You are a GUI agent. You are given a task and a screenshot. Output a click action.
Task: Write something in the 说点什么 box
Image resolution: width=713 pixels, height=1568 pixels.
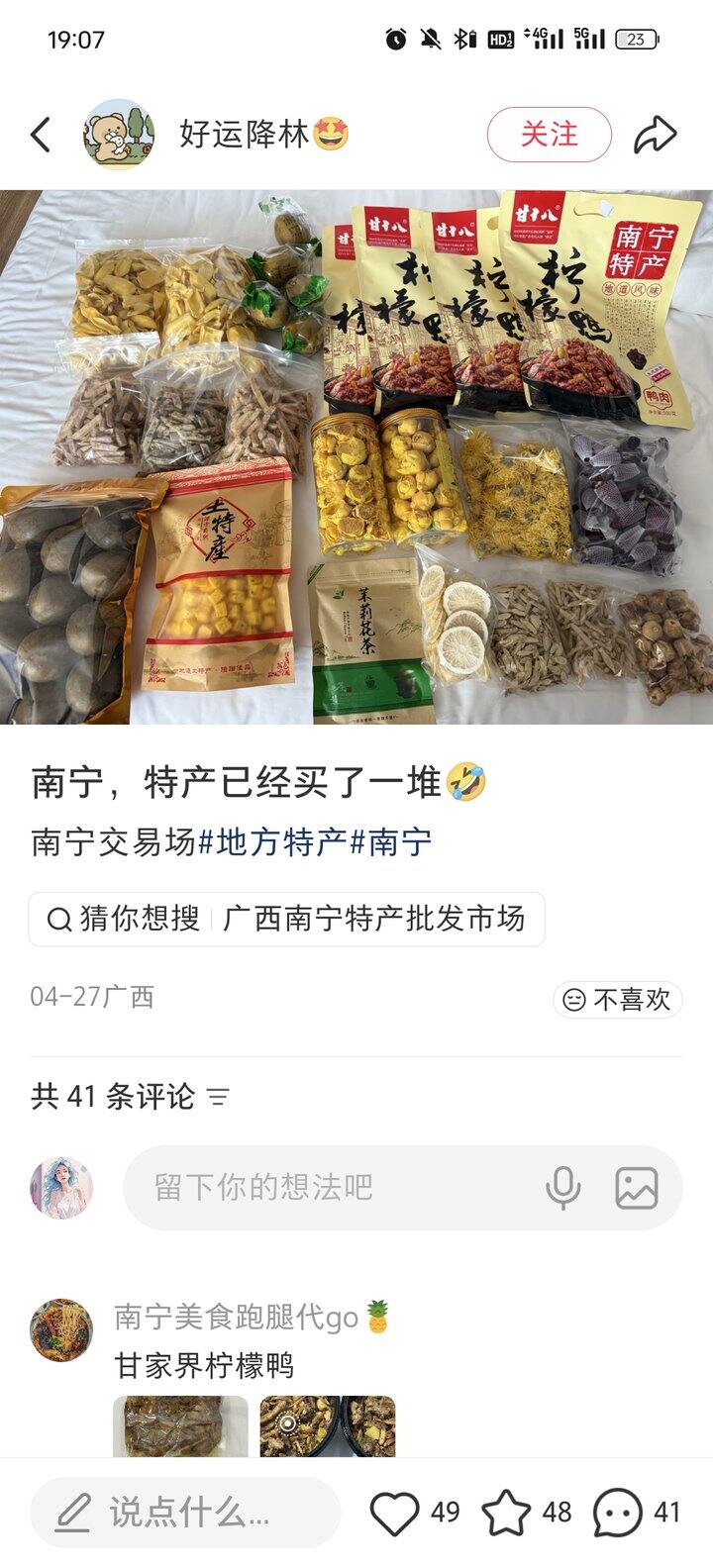pyautogui.click(x=186, y=1512)
